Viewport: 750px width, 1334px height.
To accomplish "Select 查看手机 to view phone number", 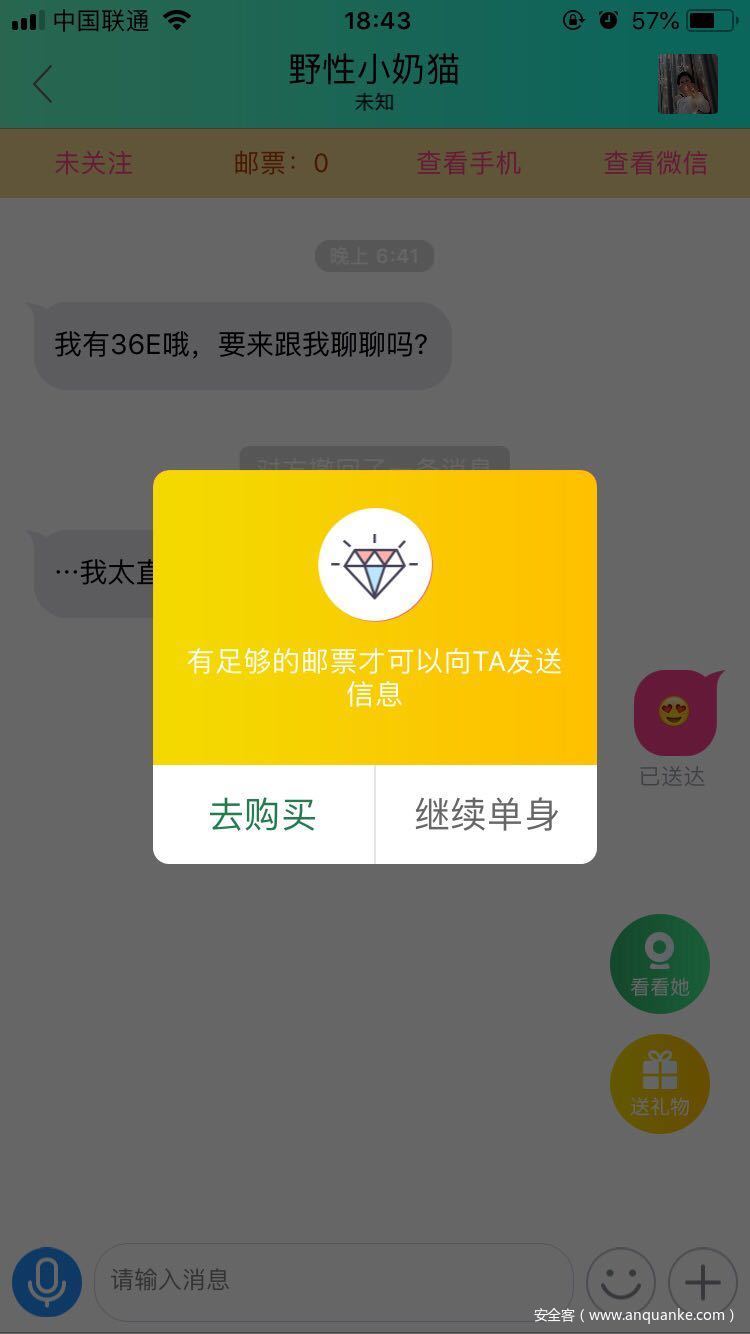I will 468,163.
